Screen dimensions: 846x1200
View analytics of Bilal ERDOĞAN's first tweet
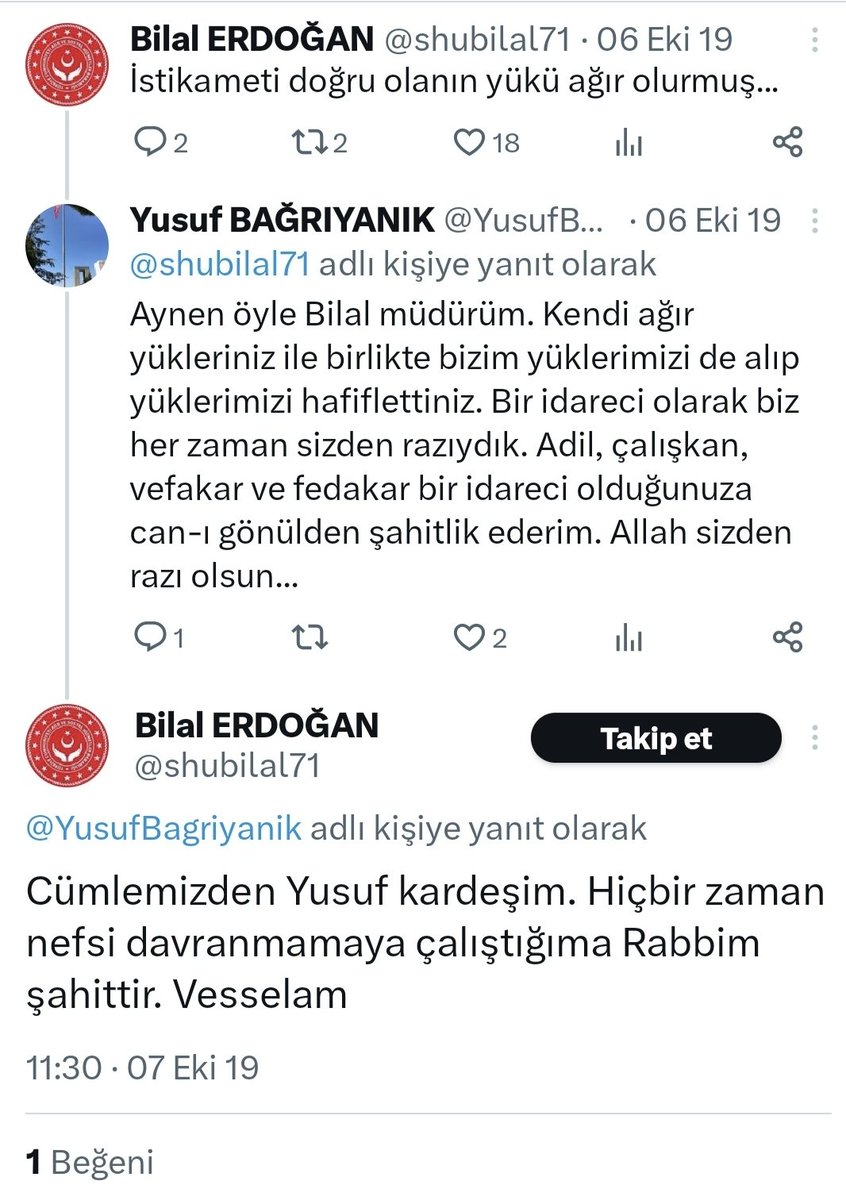pyautogui.click(x=628, y=144)
